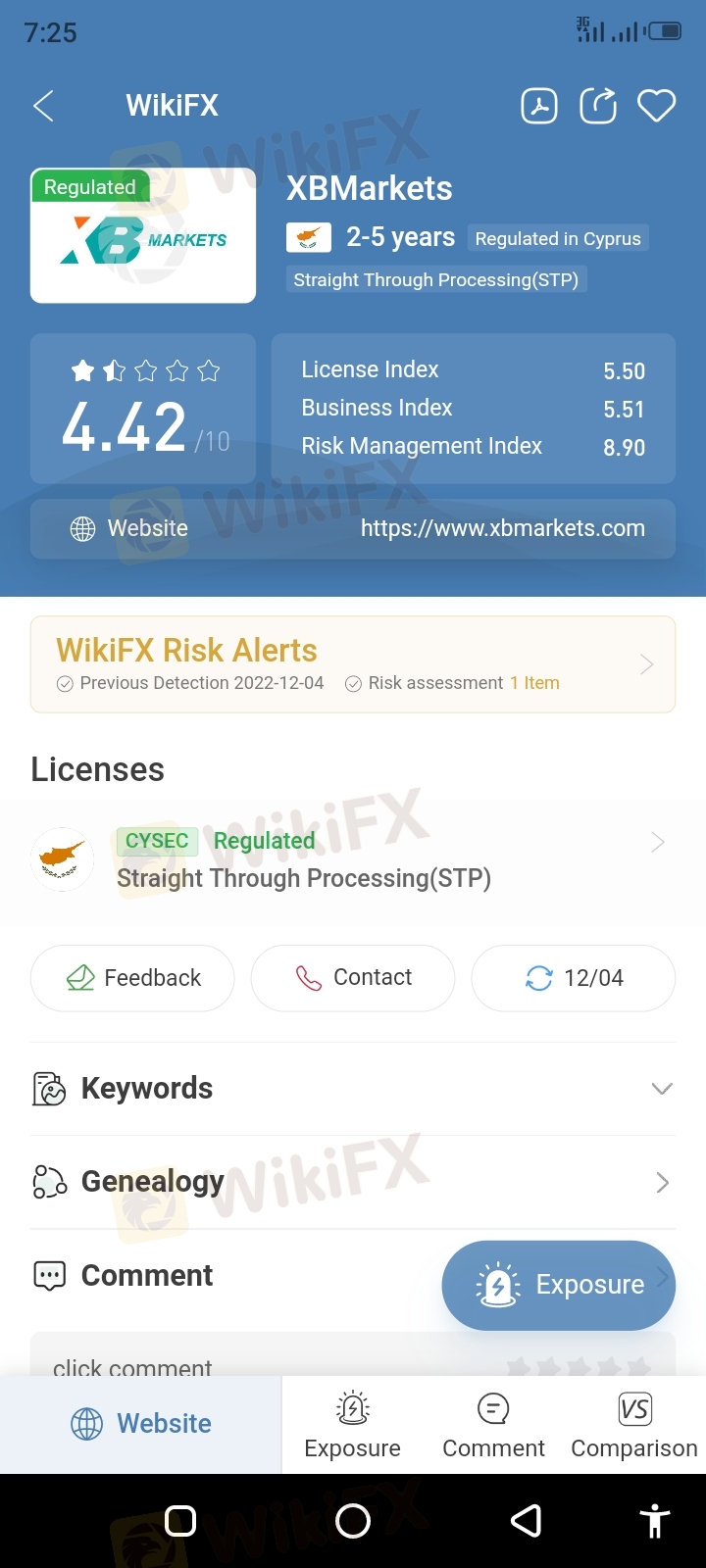Tap the system home button

[353, 1521]
